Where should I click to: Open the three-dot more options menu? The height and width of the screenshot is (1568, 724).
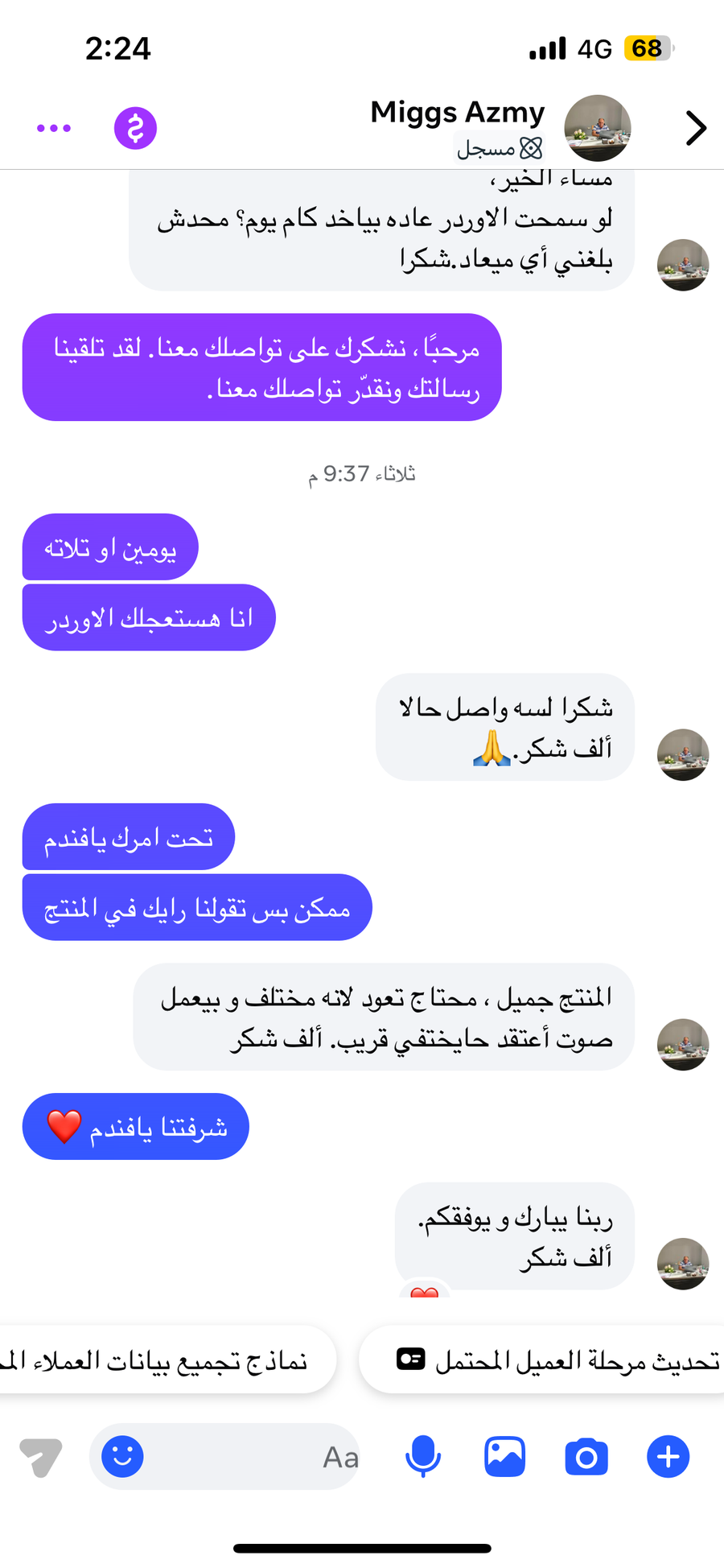pyautogui.click(x=54, y=128)
